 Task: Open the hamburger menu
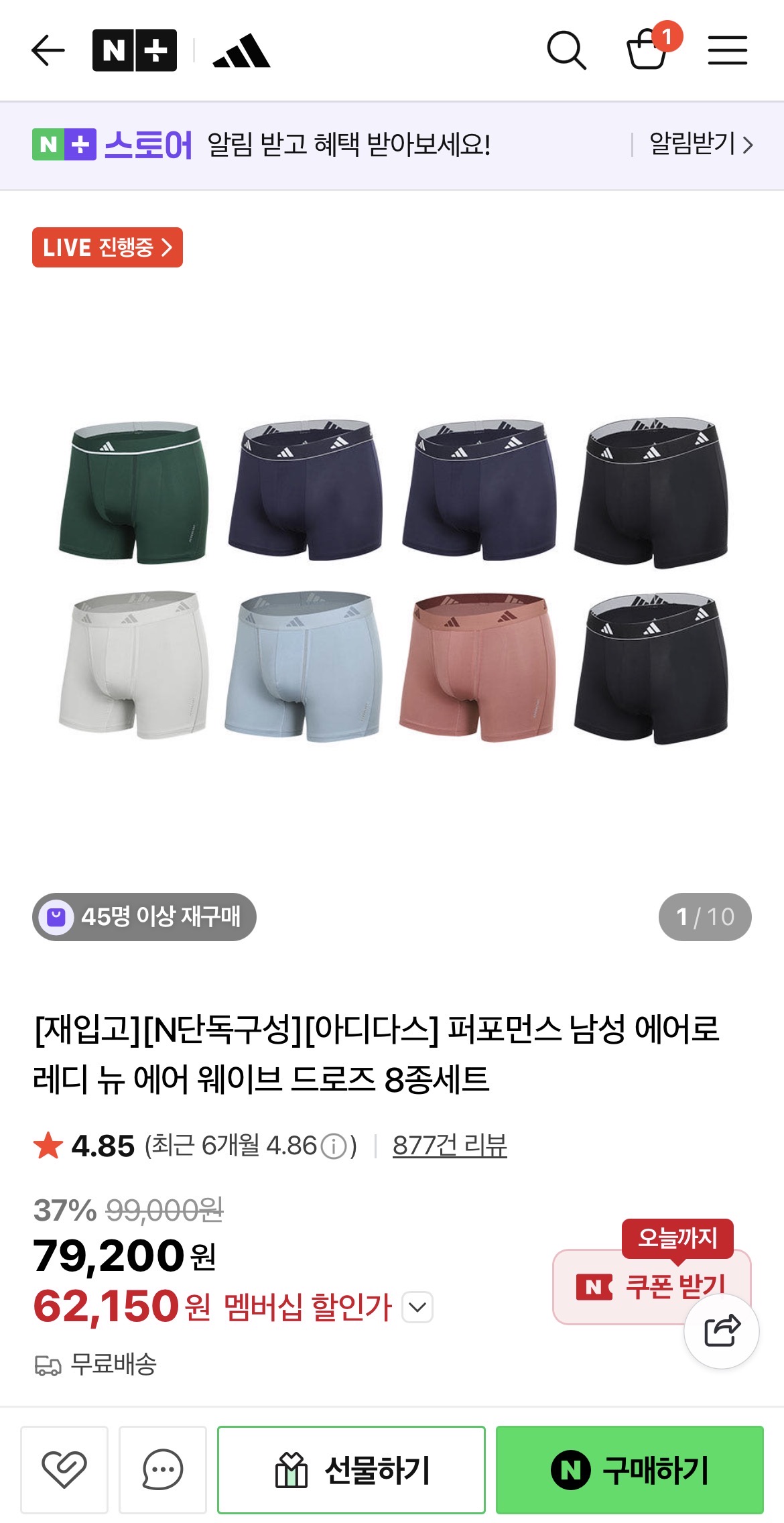coord(727,51)
